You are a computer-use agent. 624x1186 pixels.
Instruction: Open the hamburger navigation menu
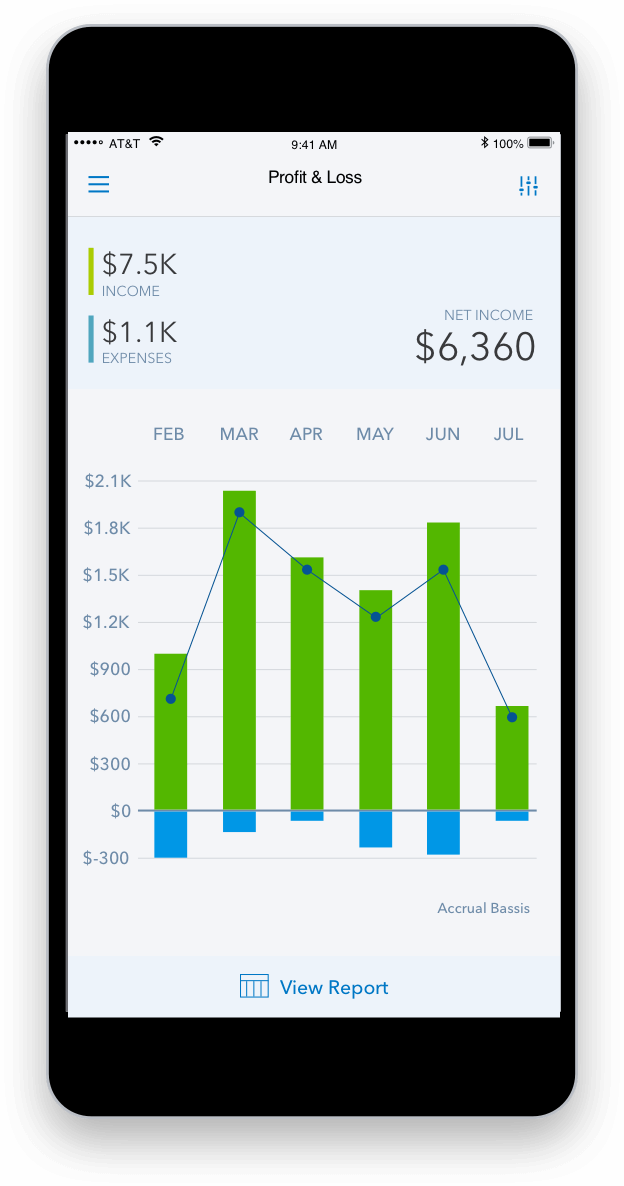pyautogui.click(x=99, y=185)
